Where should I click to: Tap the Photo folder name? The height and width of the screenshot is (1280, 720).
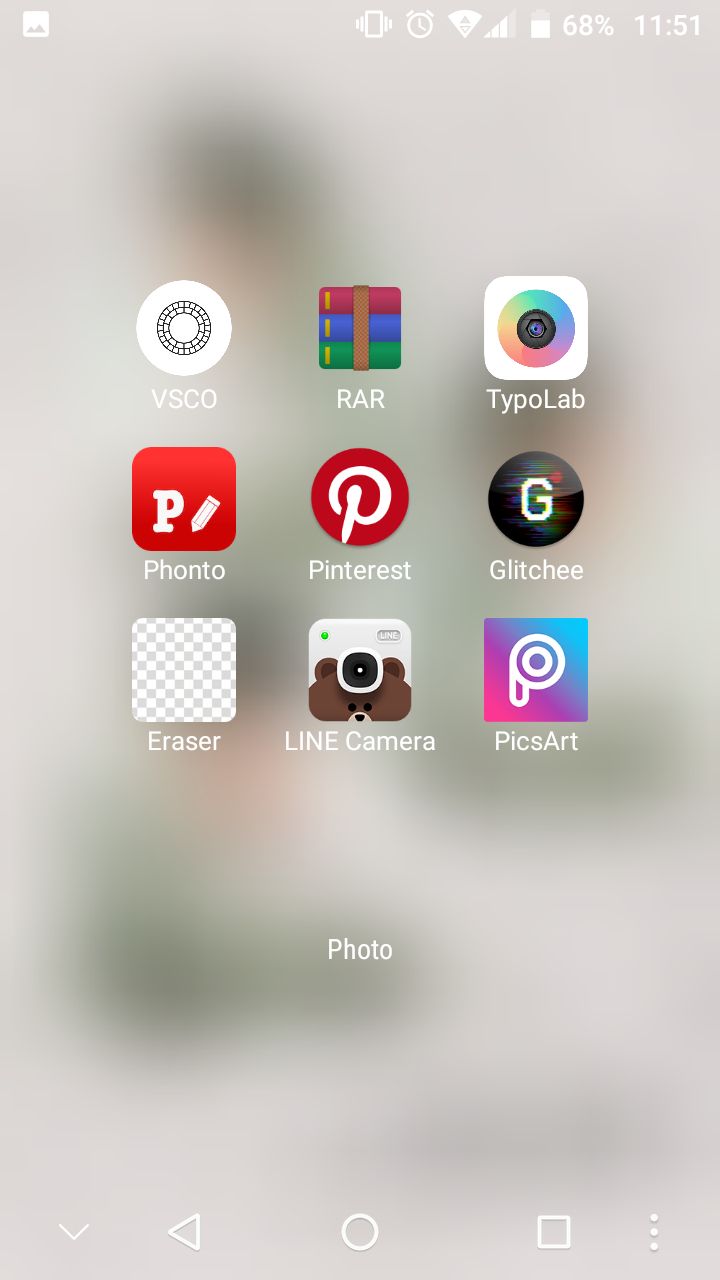point(360,949)
